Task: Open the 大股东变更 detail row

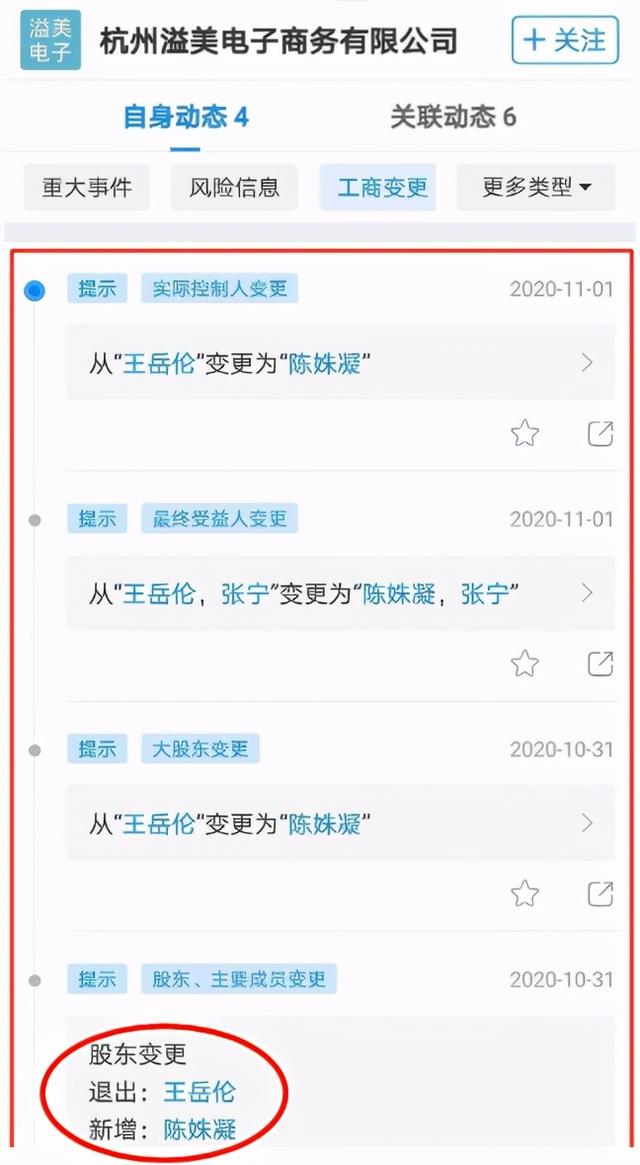Action: click(340, 823)
